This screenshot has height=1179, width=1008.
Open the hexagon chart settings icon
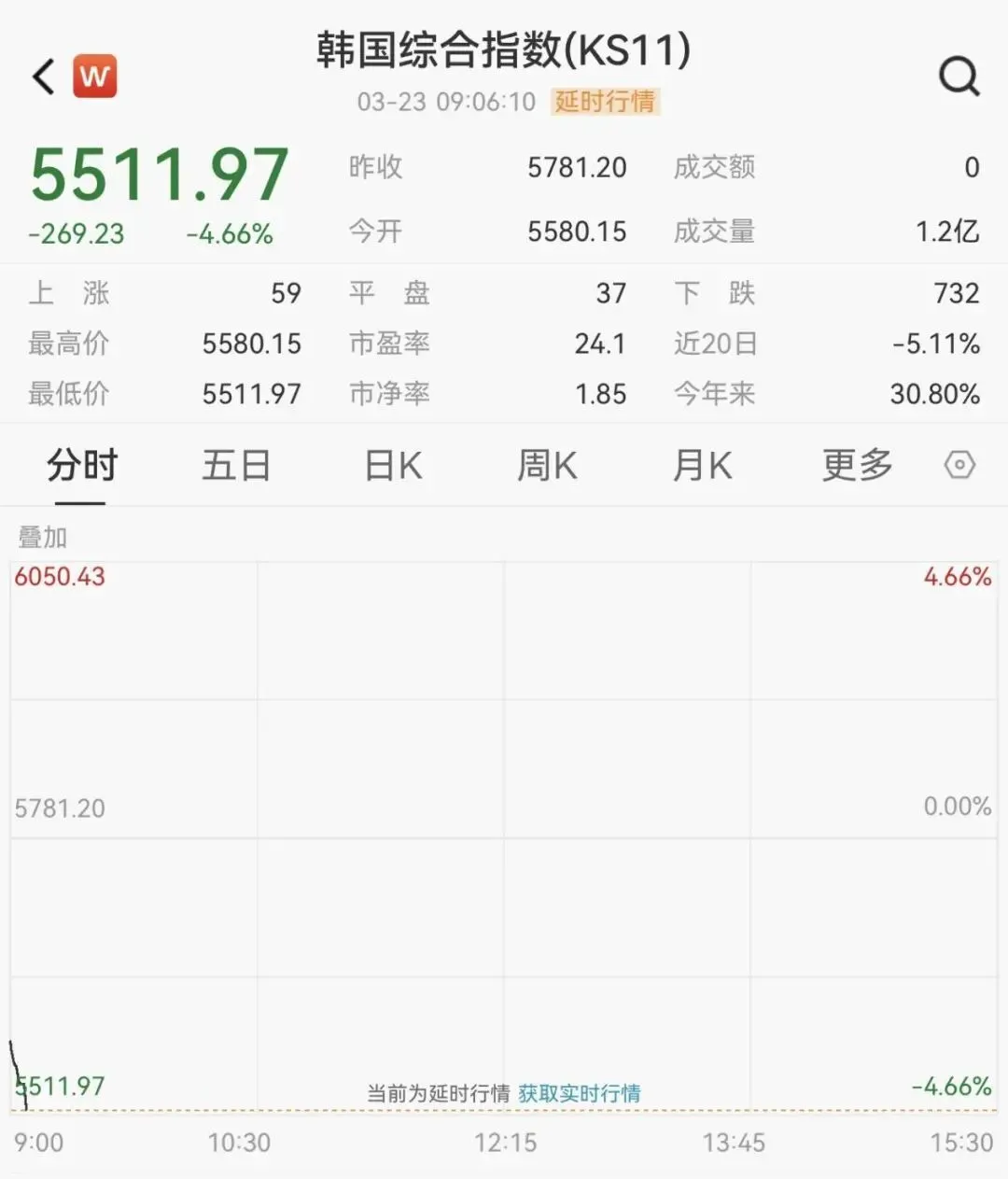click(x=959, y=465)
